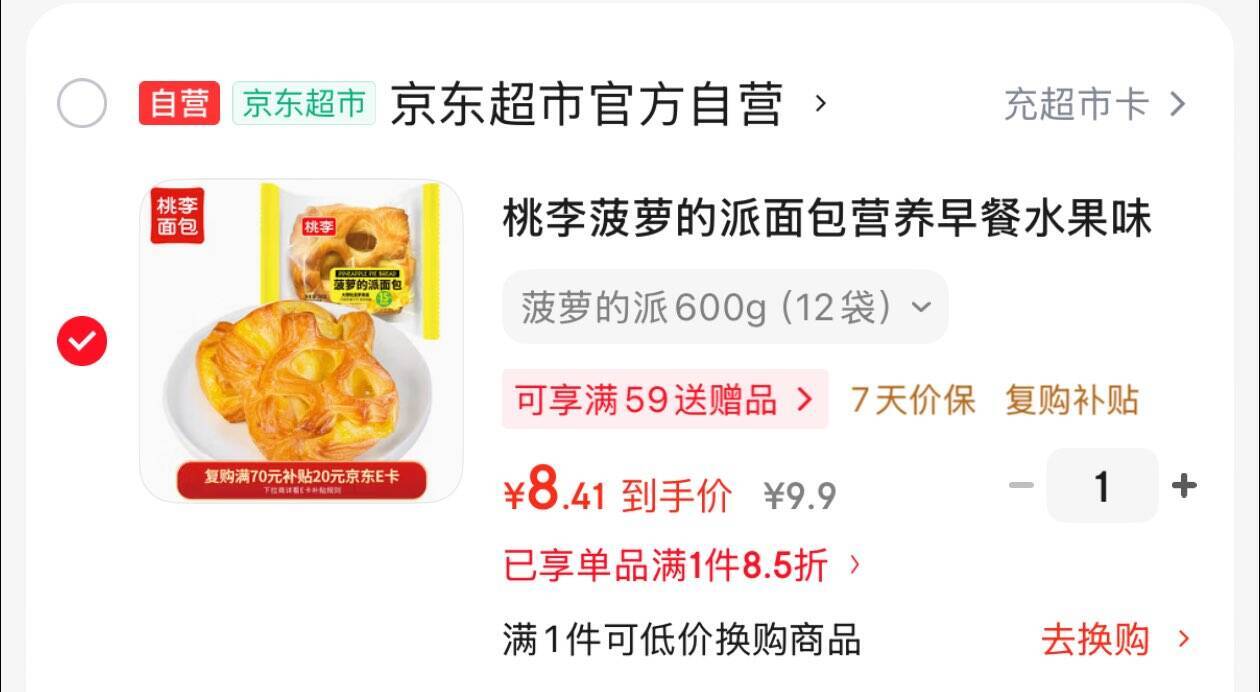
Task: Edit the quantity field showing 1
Action: pyautogui.click(x=1102, y=486)
